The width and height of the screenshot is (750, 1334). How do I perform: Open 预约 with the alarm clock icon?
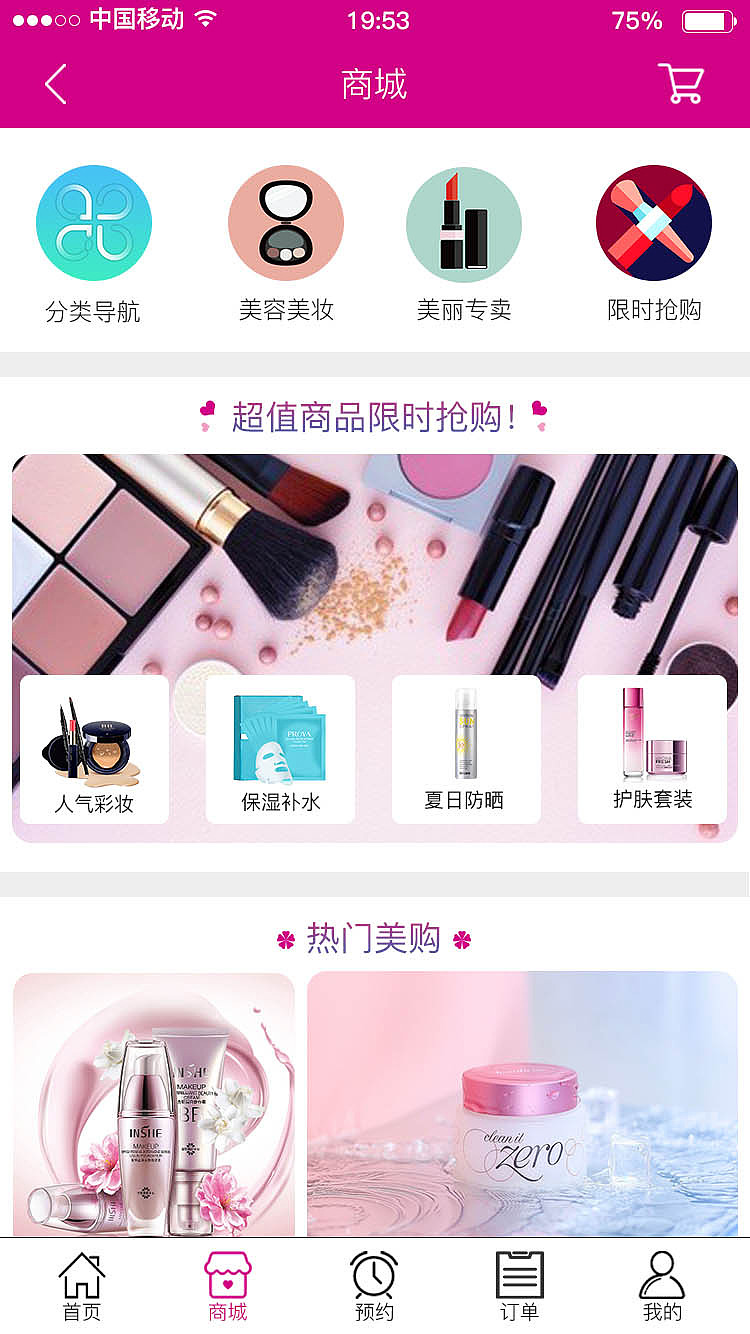pos(372,1272)
